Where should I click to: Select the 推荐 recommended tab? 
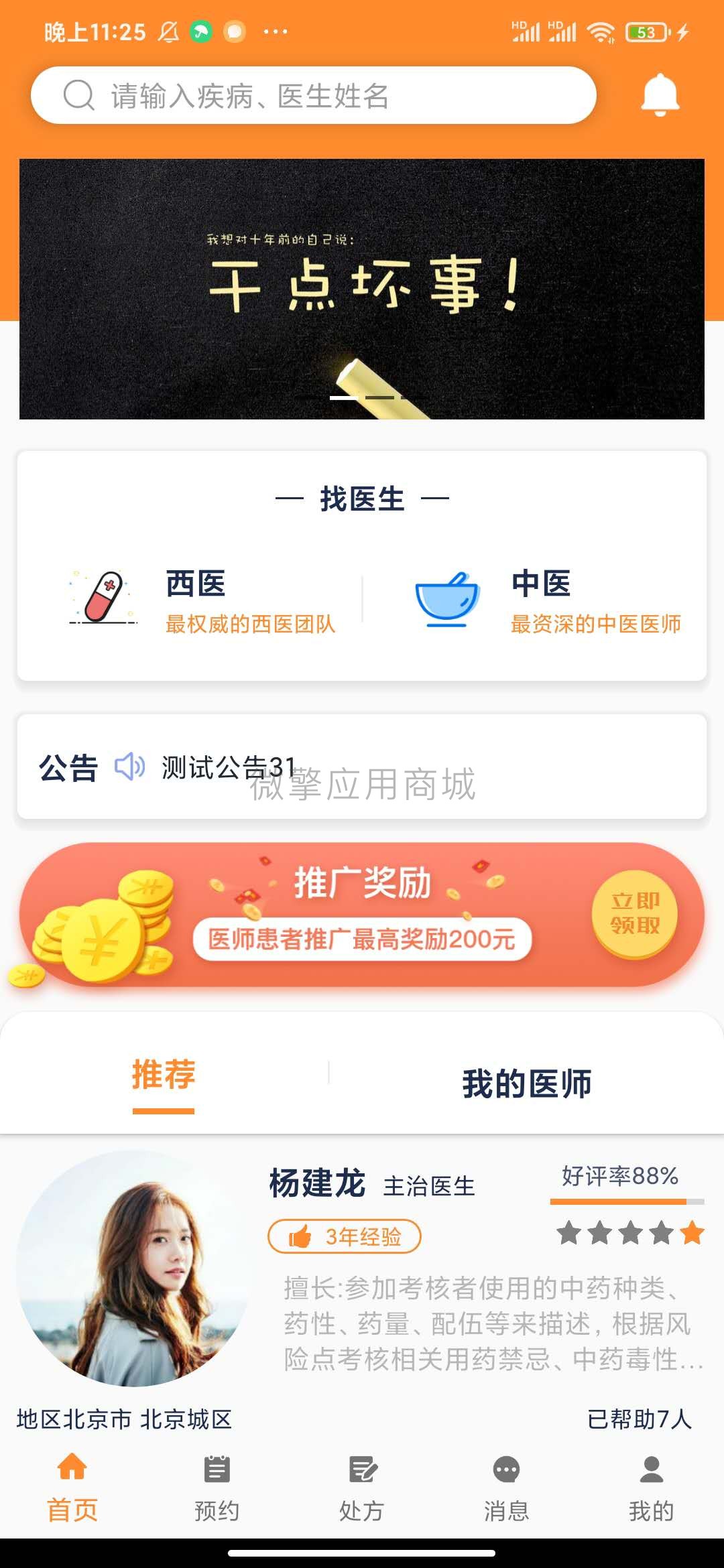tap(164, 1075)
